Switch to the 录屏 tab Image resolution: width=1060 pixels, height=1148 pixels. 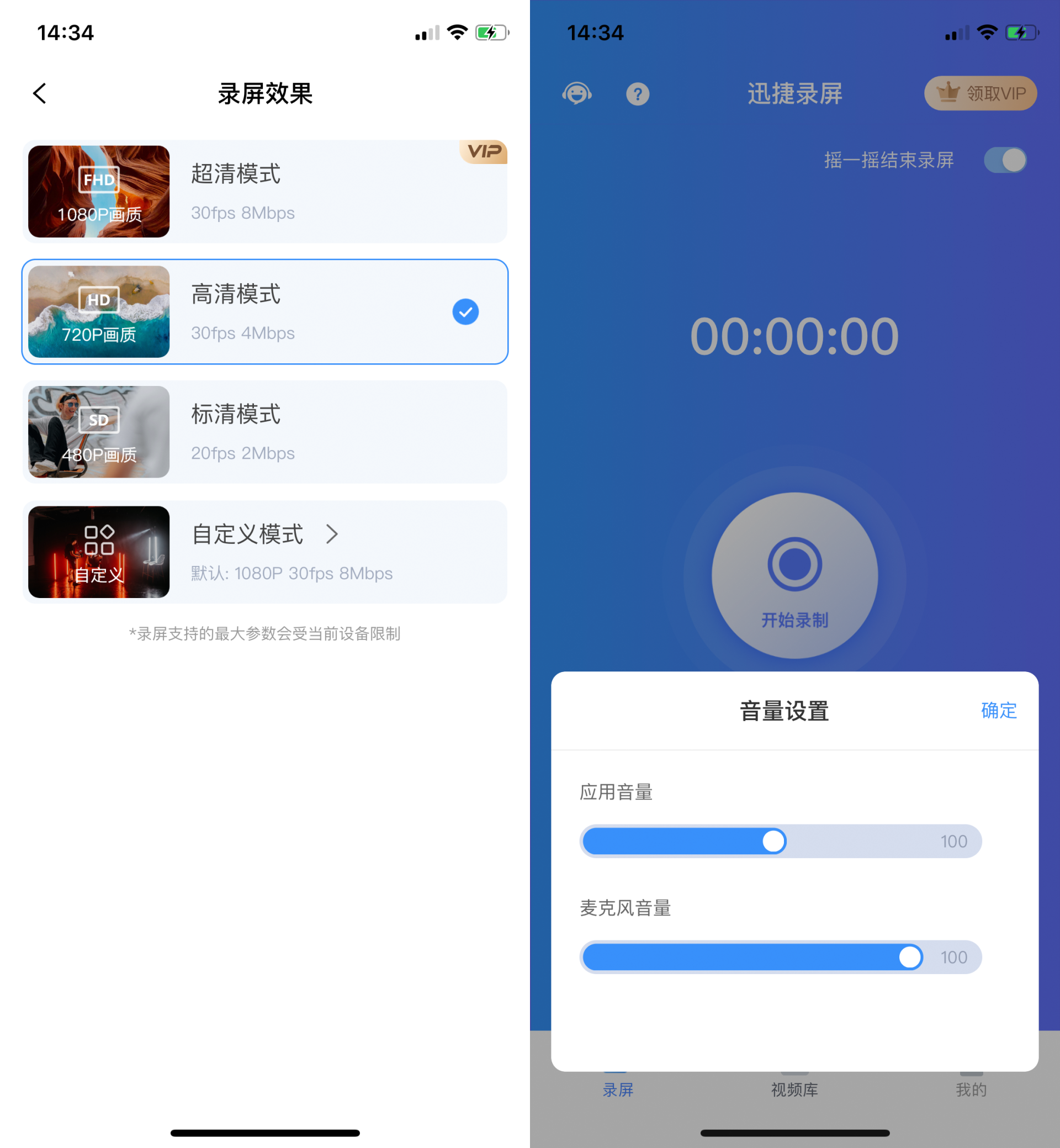[618, 1089]
